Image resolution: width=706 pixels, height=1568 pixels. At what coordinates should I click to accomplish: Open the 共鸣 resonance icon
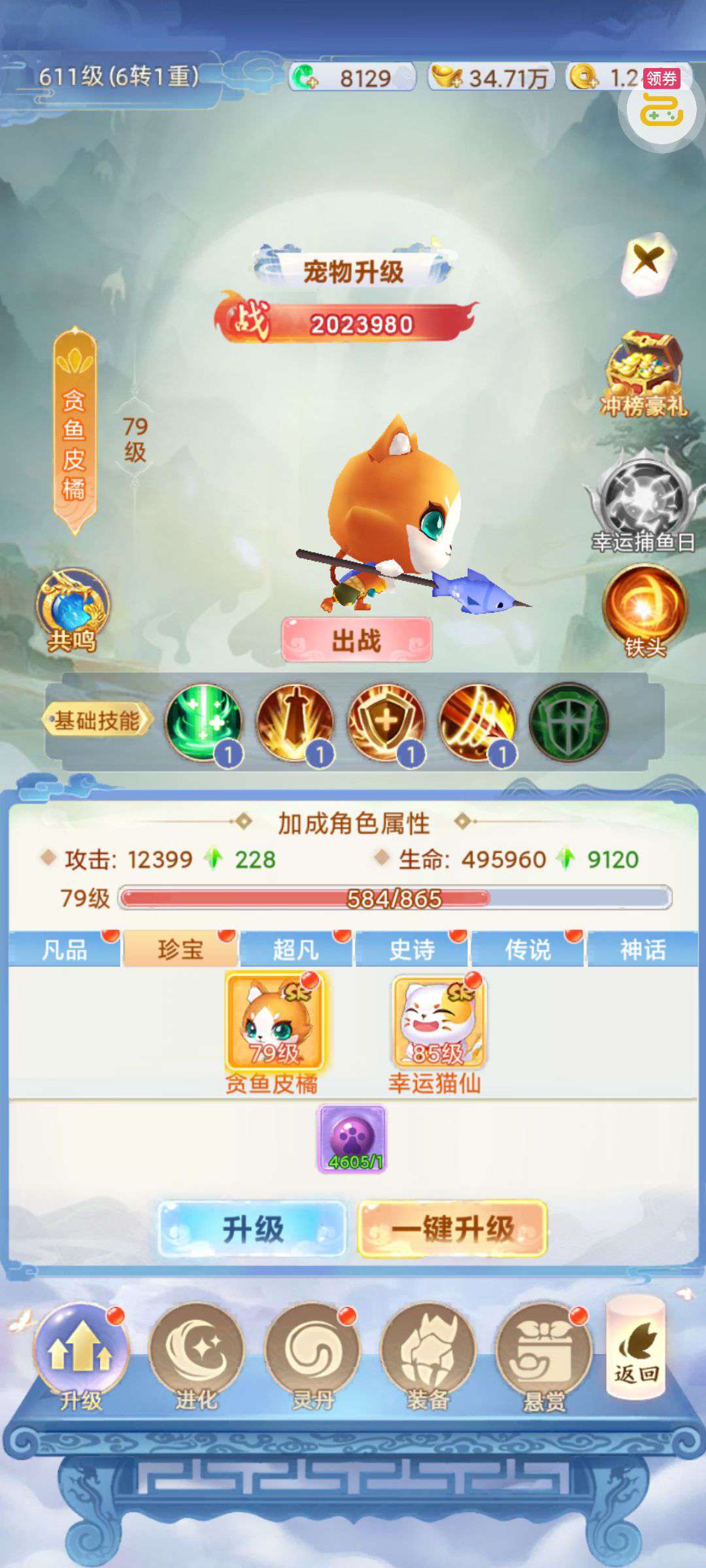point(73,608)
